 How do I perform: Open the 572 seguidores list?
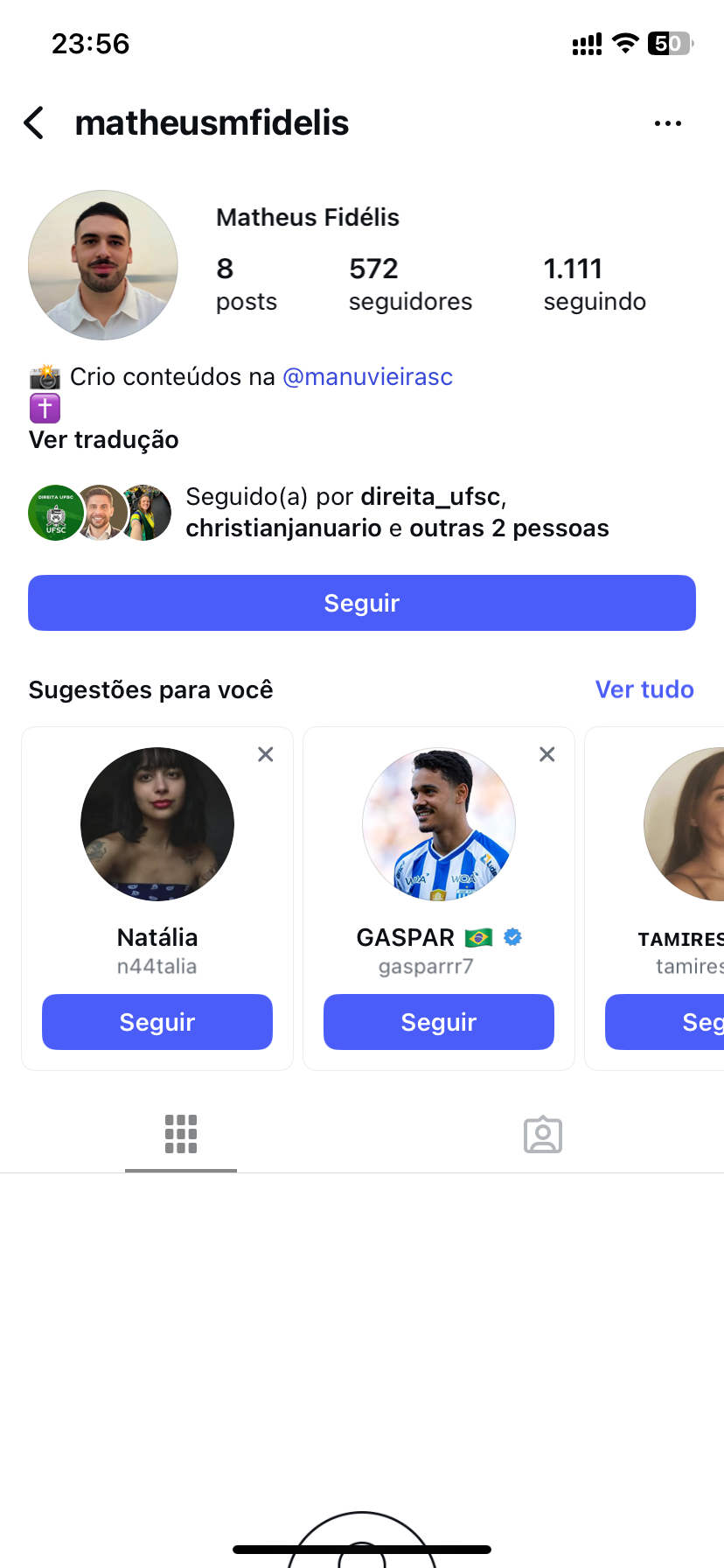pyautogui.click(x=409, y=284)
